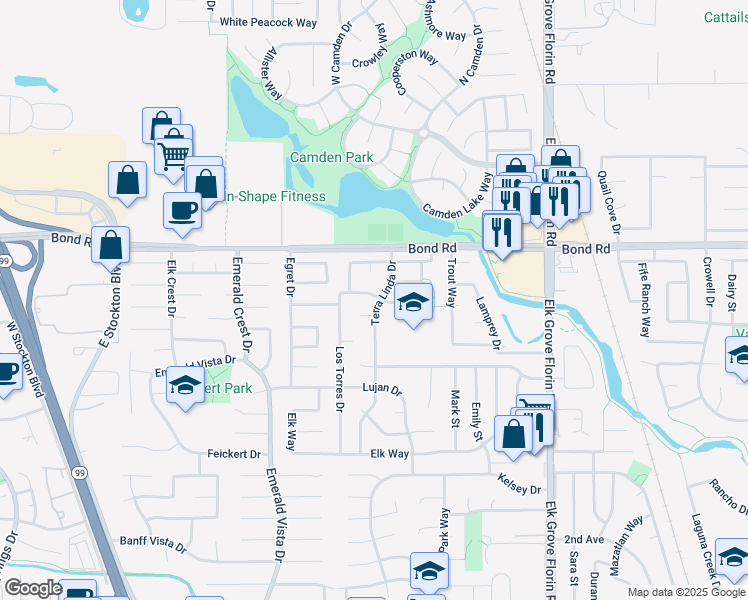The width and height of the screenshot is (748, 600).
Task: Select the restaurant marker on Bond Rd by Trout Way
Action: click(x=500, y=232)
